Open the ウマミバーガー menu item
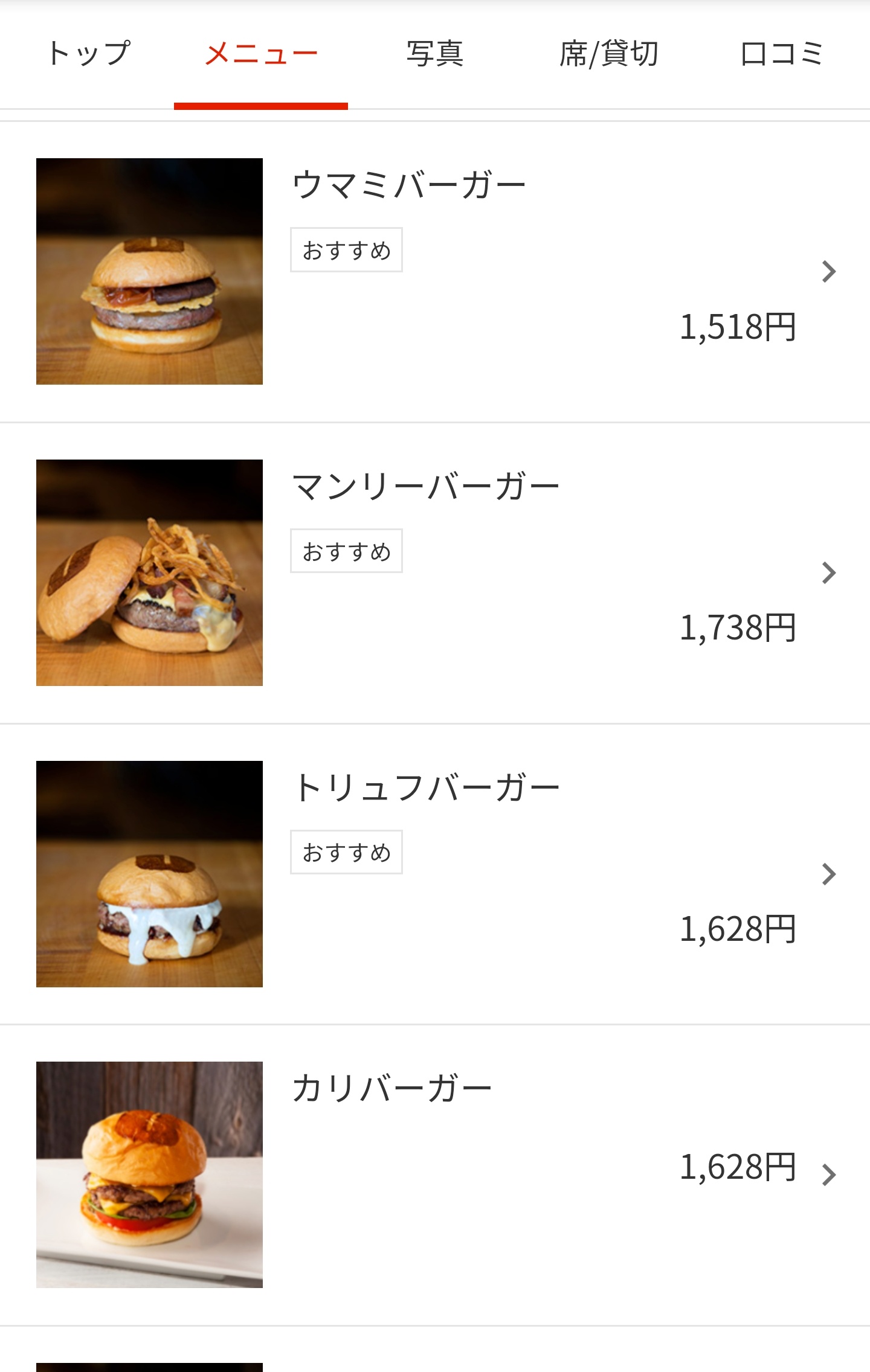The height and width of the screenshot is (1372, 870). pos(435,272)
